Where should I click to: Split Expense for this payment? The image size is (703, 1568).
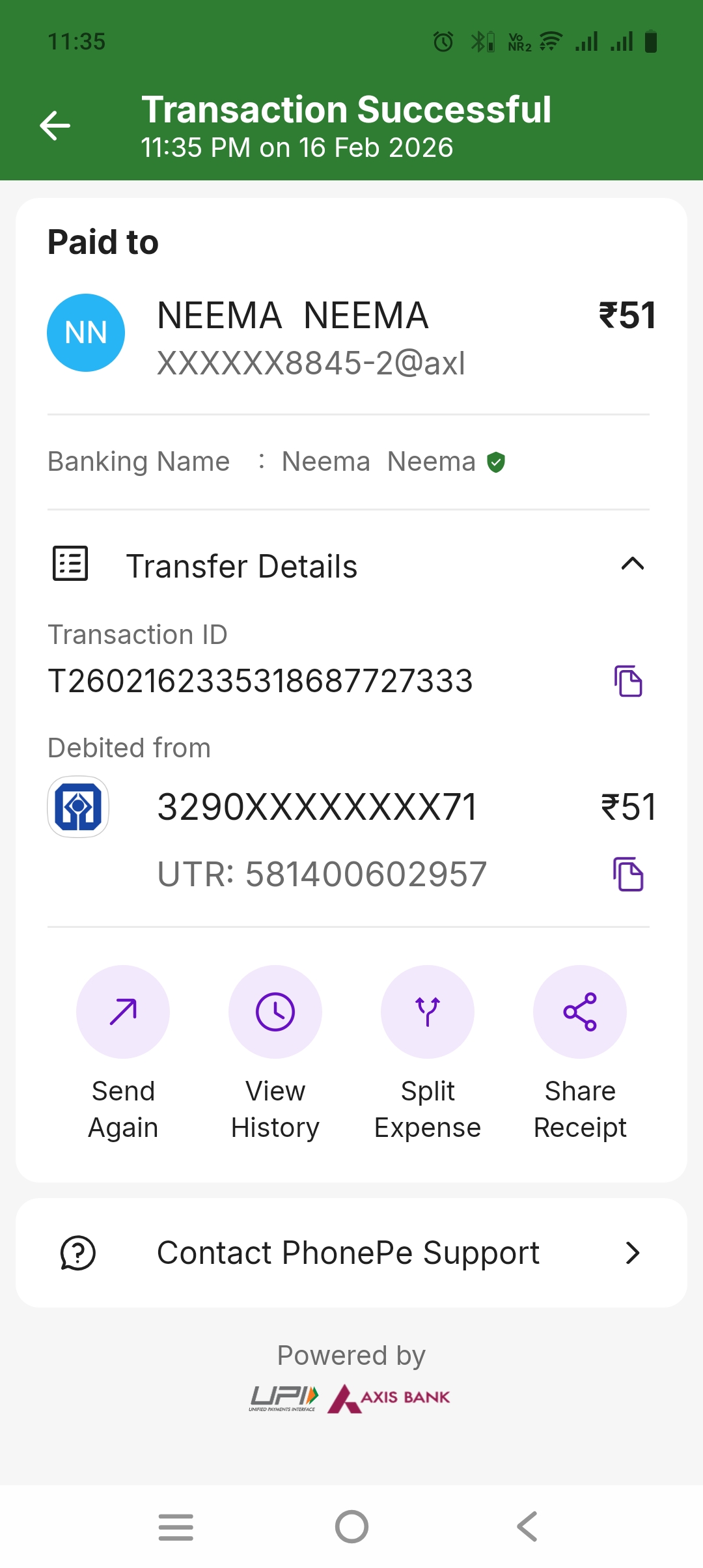point(428,1012)
